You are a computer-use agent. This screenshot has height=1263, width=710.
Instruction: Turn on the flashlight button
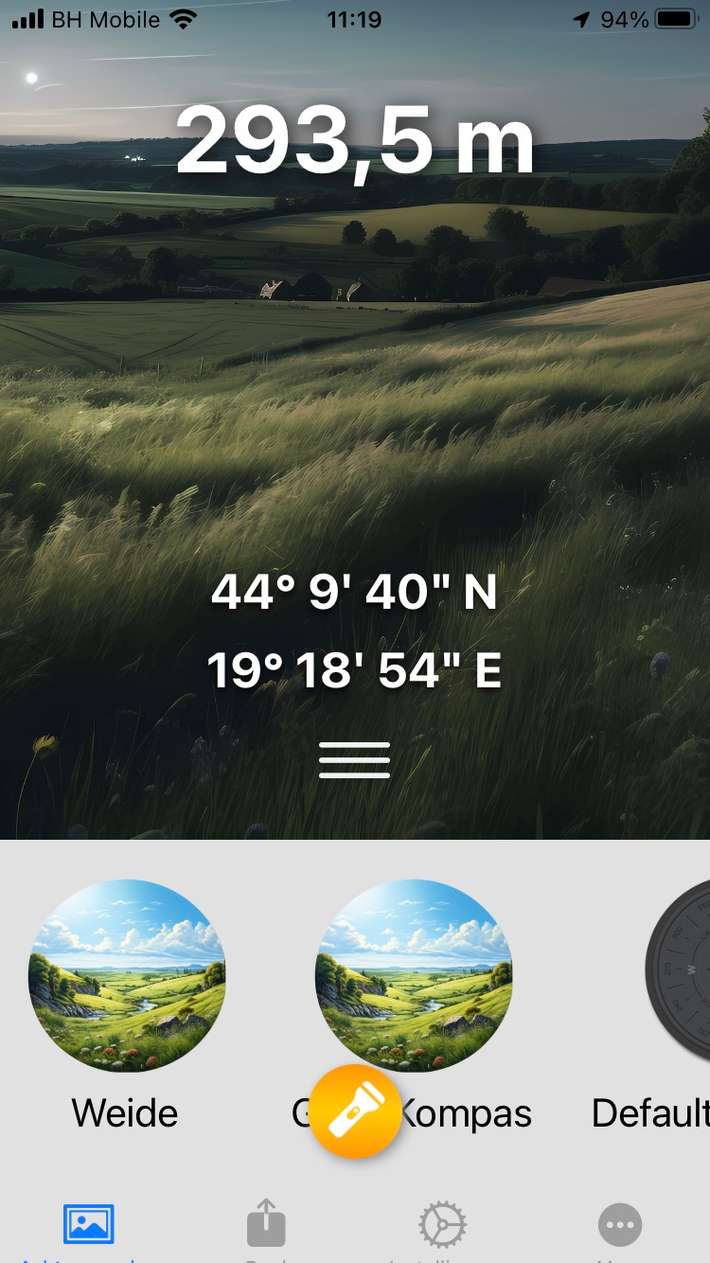355,1112
